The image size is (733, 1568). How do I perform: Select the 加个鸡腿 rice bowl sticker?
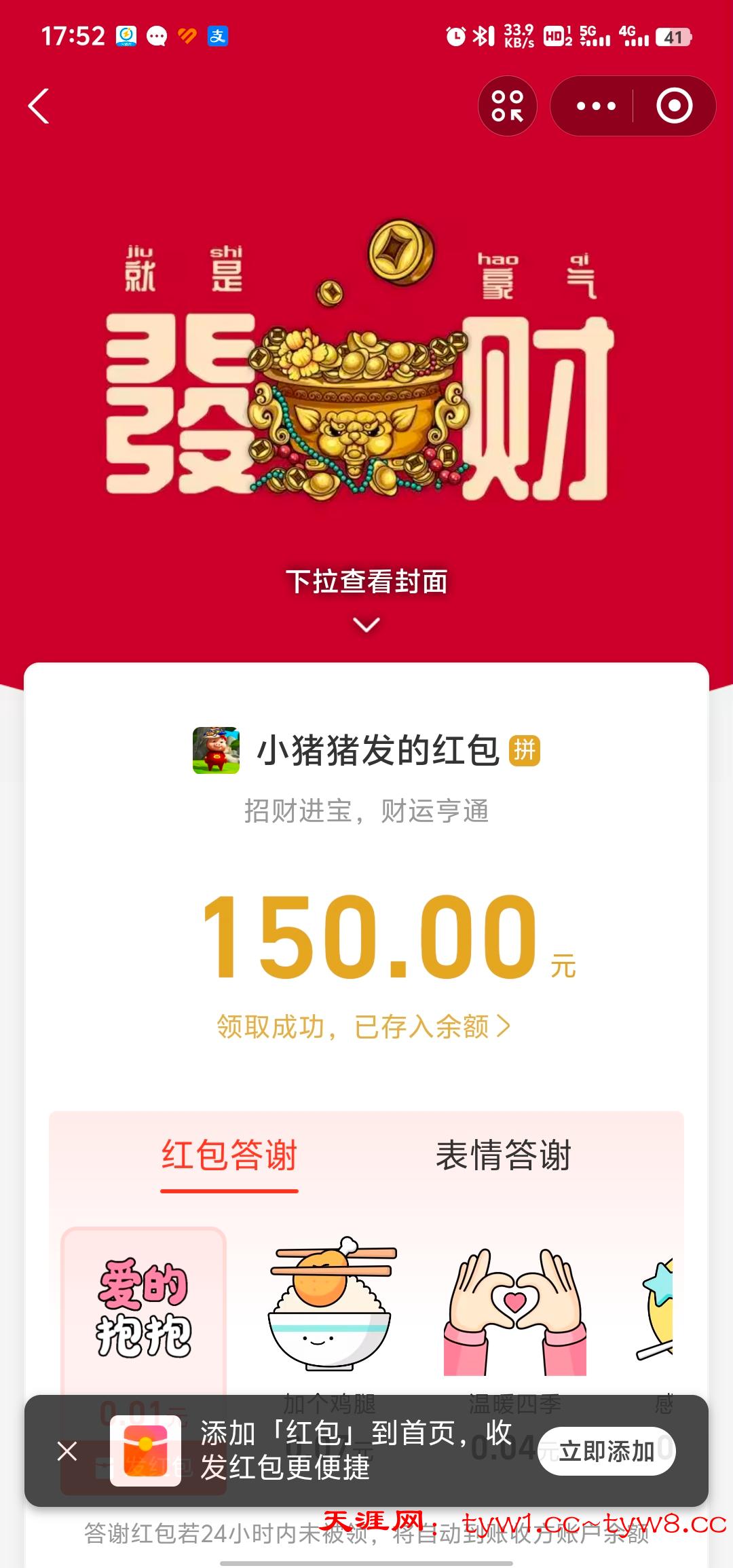pos(330,1307)
